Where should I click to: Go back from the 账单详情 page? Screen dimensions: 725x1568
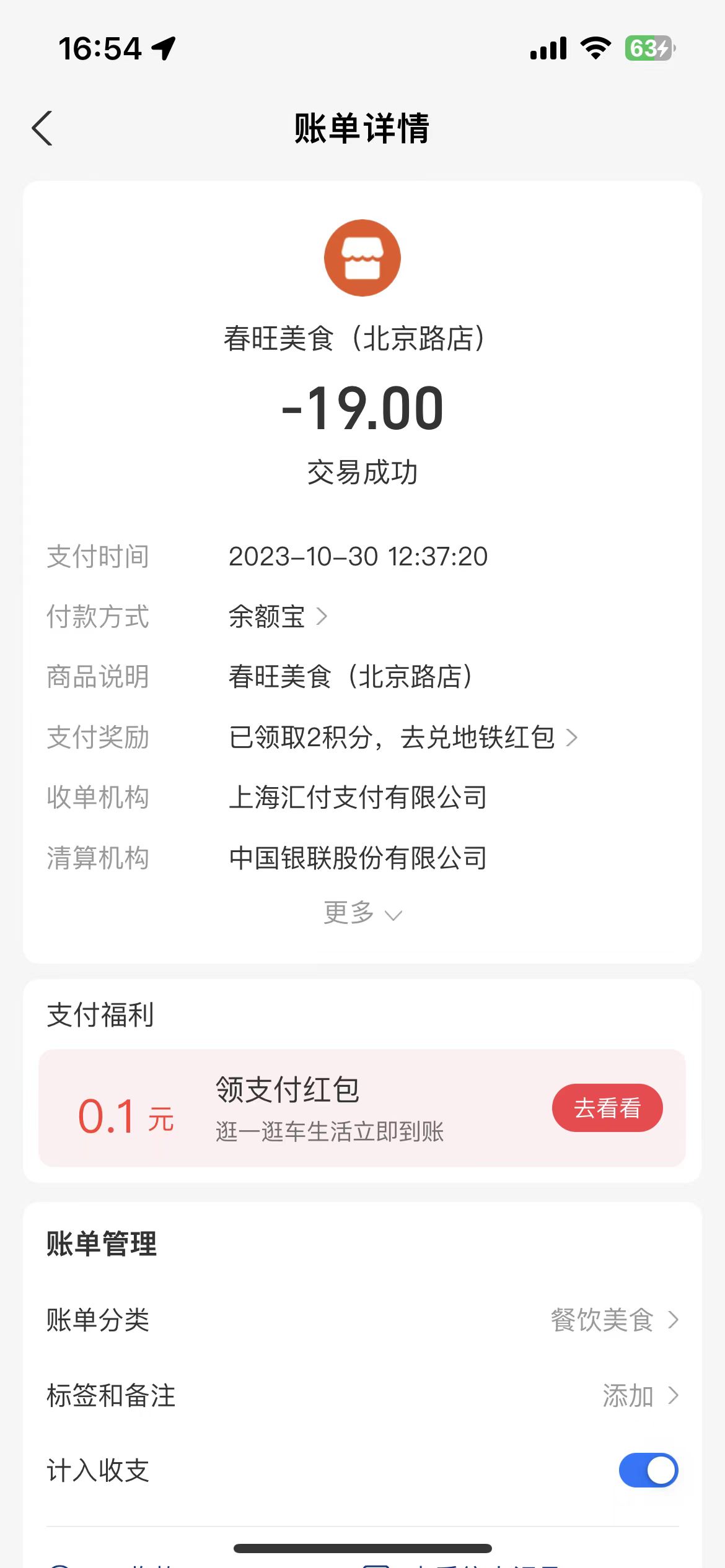coord(42,128)
